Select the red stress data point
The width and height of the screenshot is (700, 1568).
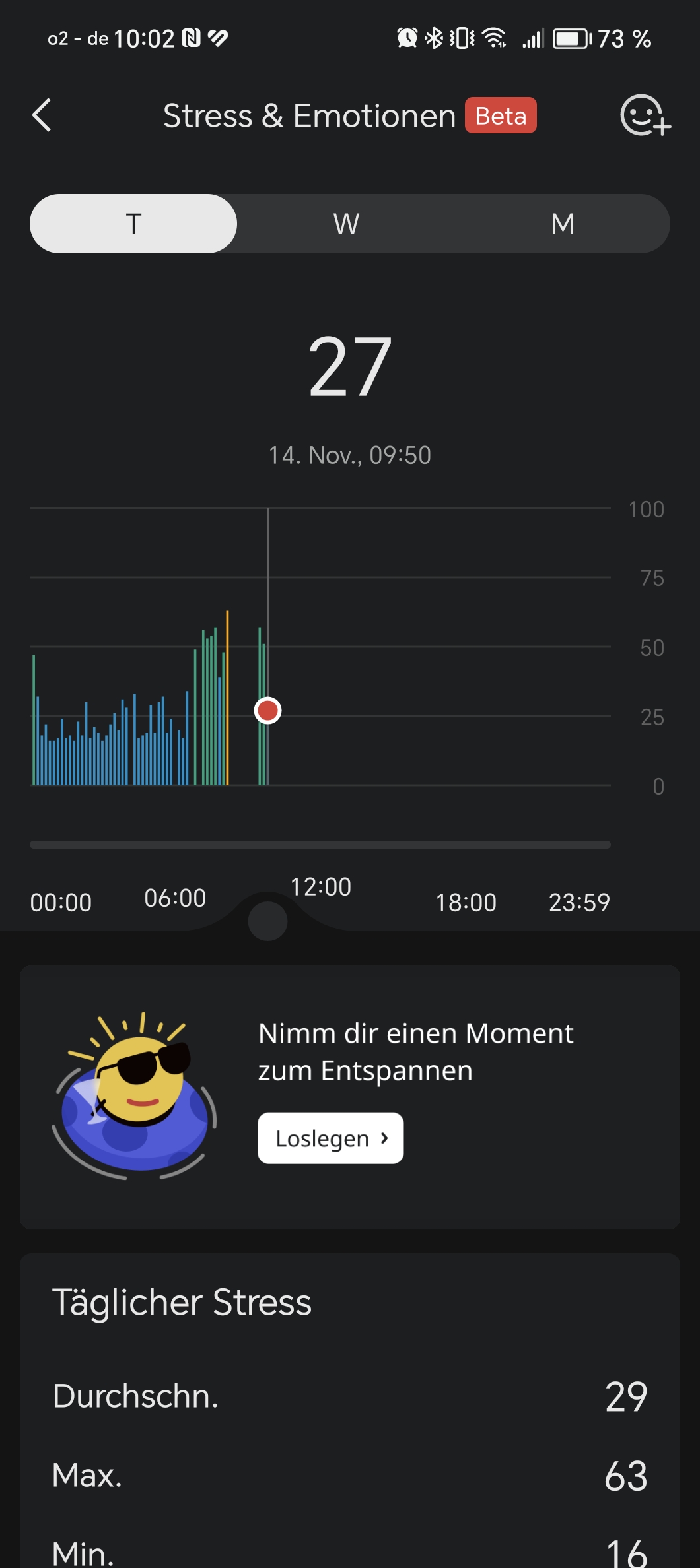point(267,711)
